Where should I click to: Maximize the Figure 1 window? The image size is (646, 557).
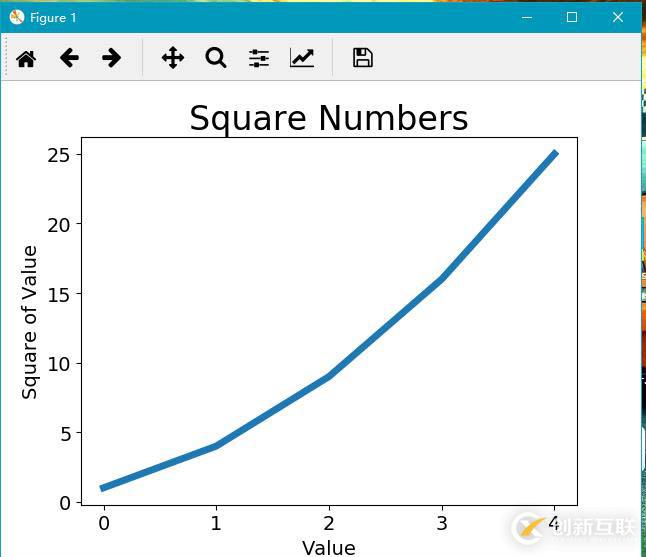572,17
